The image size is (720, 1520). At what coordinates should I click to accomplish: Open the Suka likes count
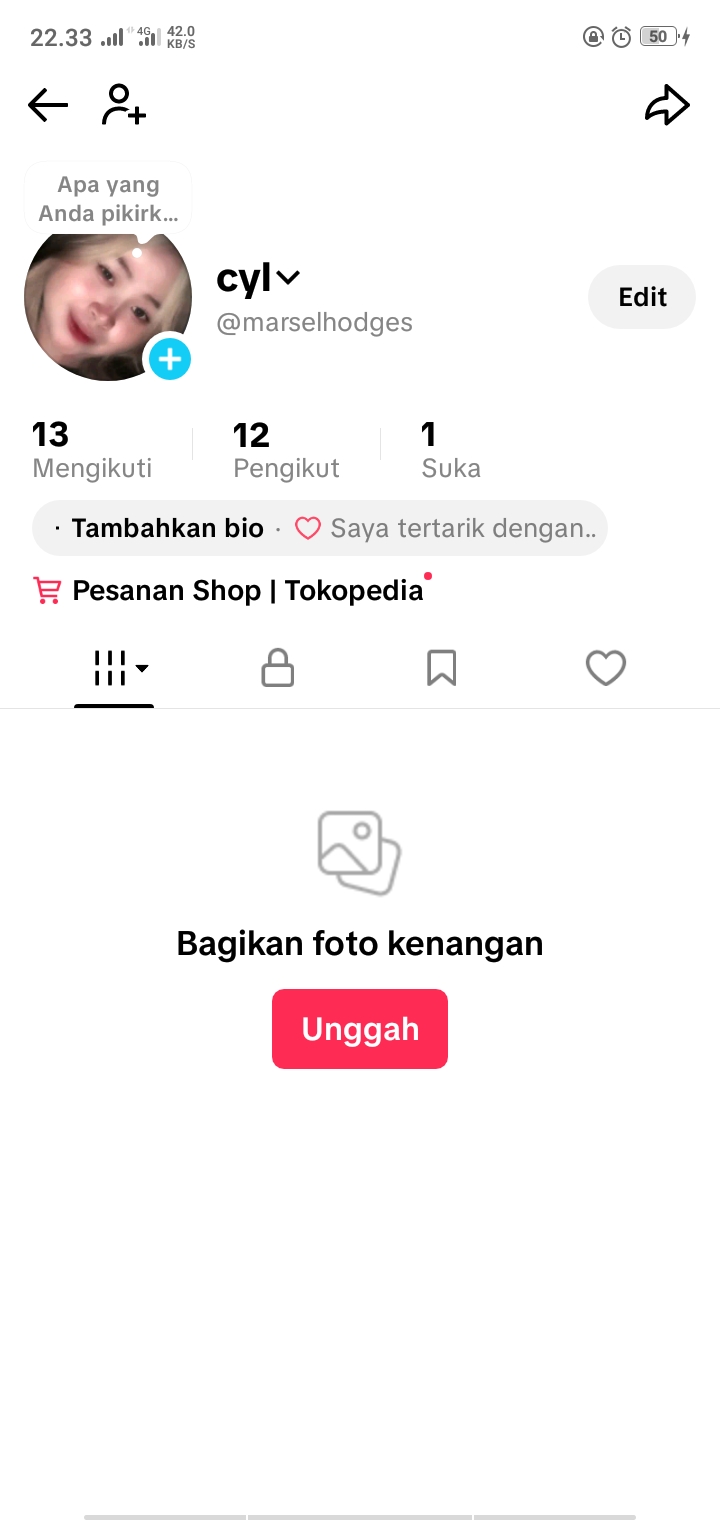451,450
